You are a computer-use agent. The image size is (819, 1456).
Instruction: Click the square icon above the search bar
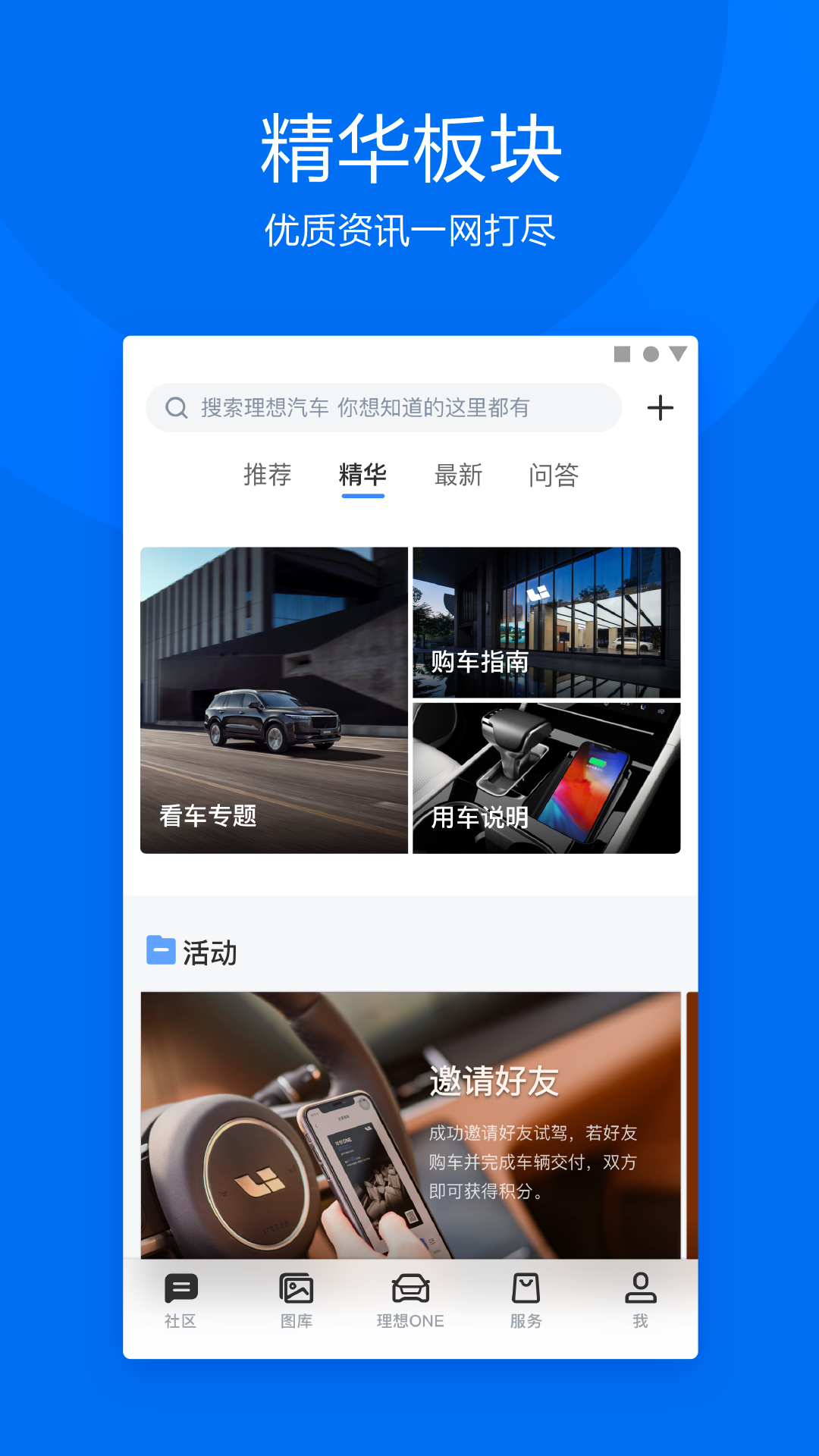tap(622, 353)
